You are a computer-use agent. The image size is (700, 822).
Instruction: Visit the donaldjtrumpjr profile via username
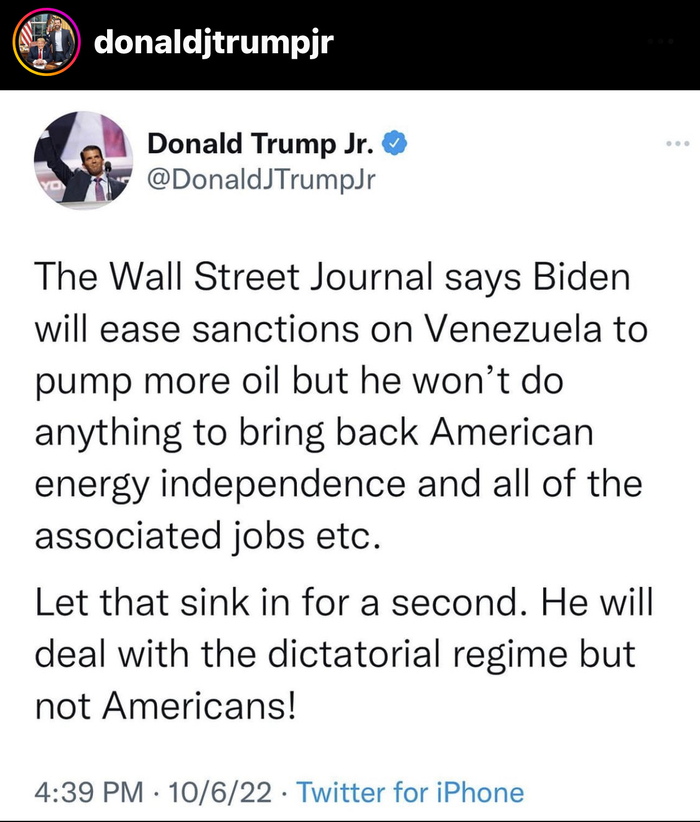pos(212,43)
